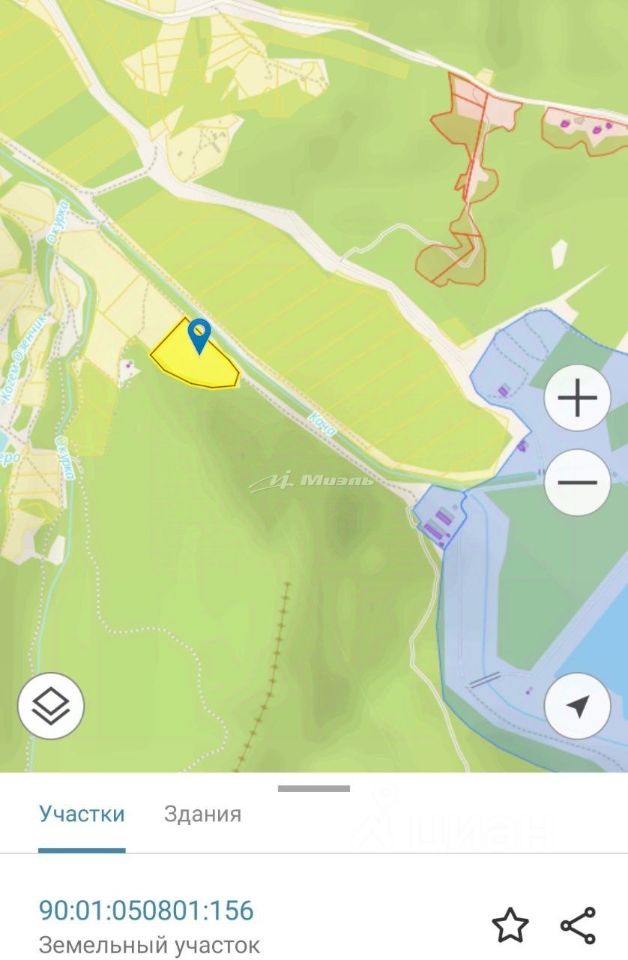Zoom in on the map
Image resolution: width=628 pixels, height=960 pixels.
tap(577, 399)
